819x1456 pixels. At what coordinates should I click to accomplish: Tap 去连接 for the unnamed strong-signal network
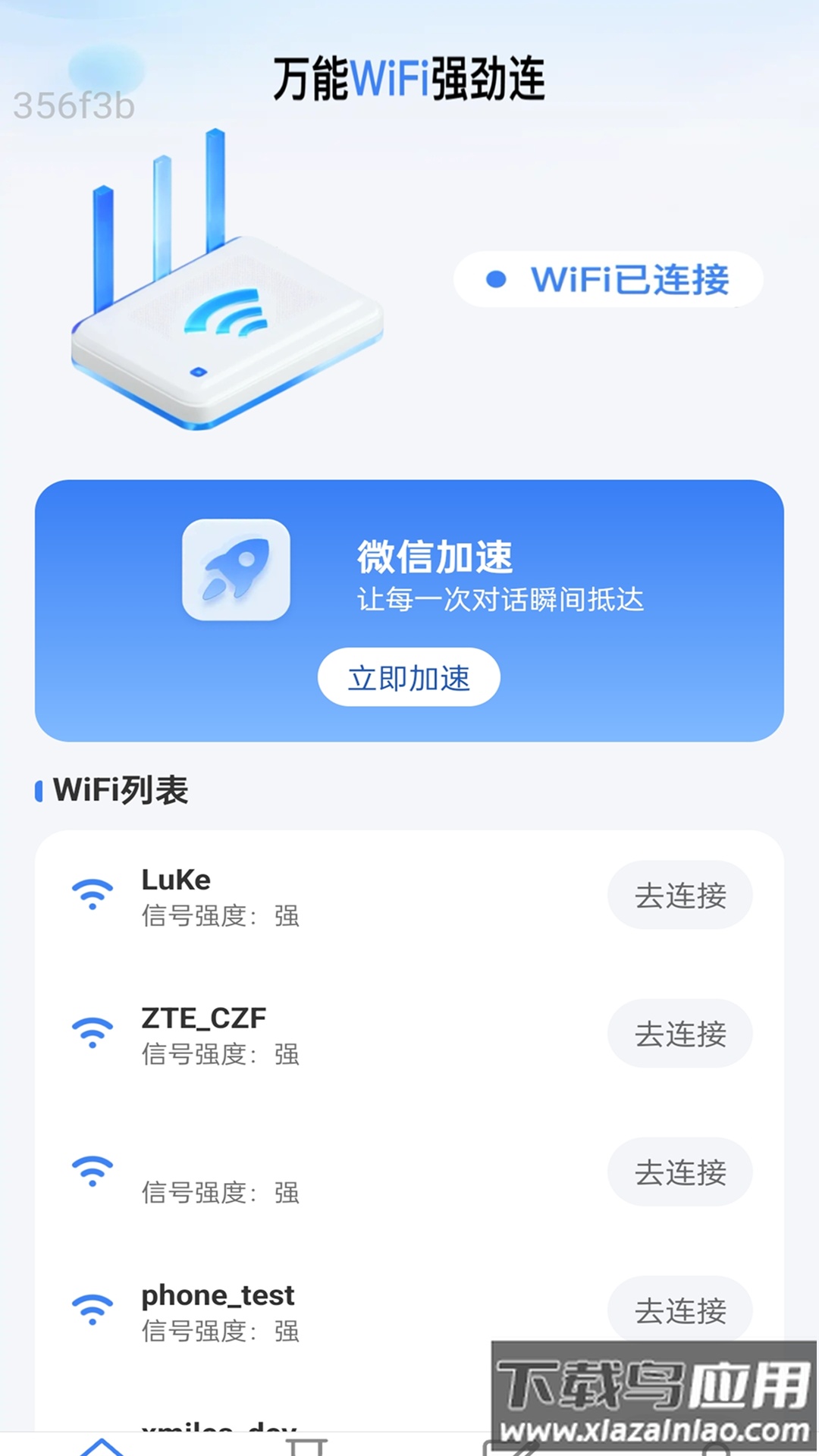click(x=680, y=1172)
